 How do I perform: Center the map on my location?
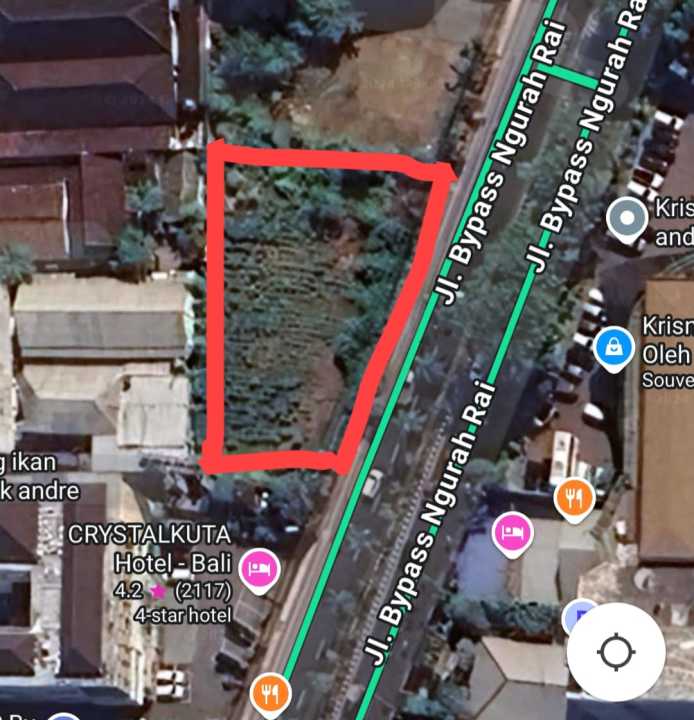(615, 653)
